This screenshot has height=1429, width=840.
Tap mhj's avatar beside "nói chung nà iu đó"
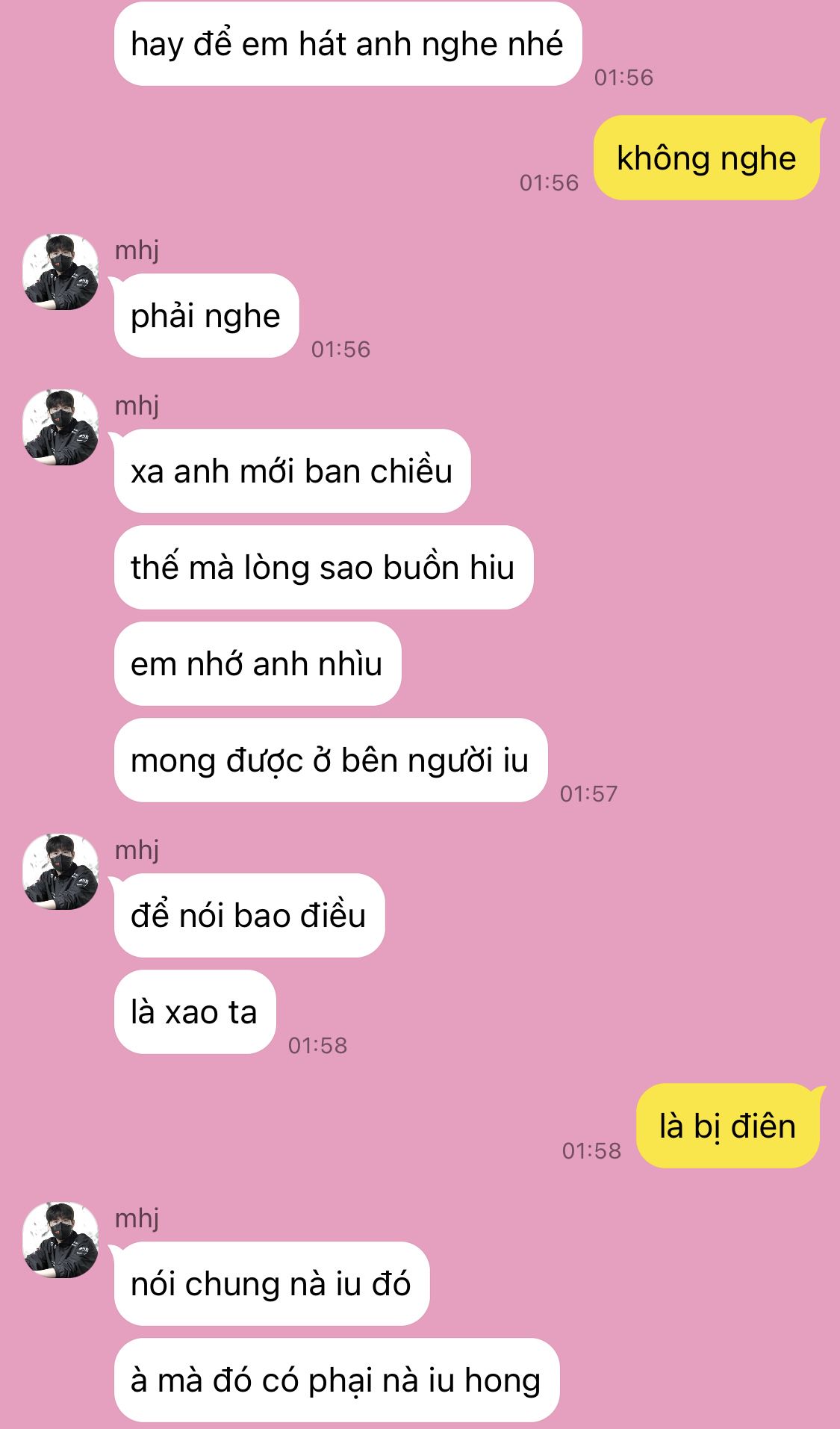click(x=60, y=1240)
